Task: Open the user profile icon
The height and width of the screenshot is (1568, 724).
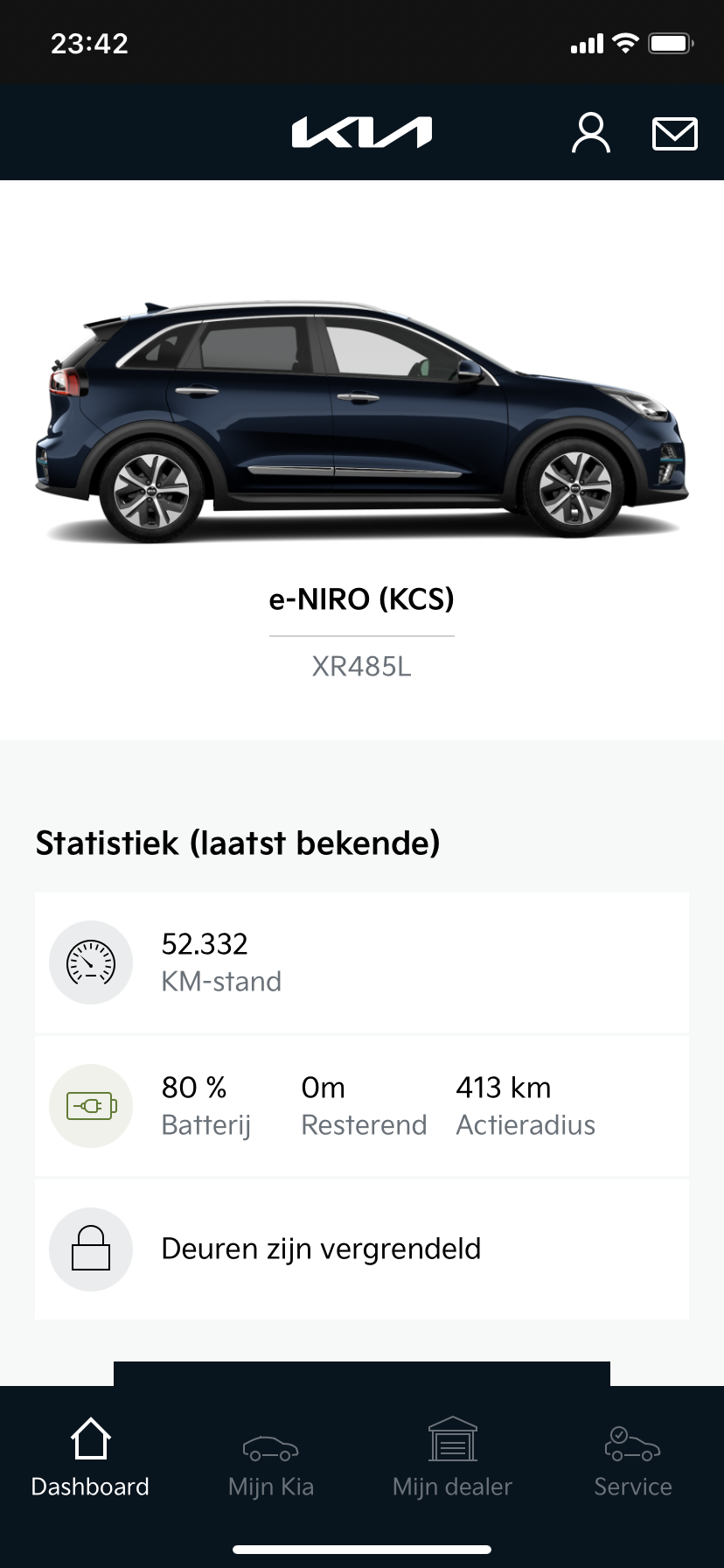Action: [x=591, y=133]
